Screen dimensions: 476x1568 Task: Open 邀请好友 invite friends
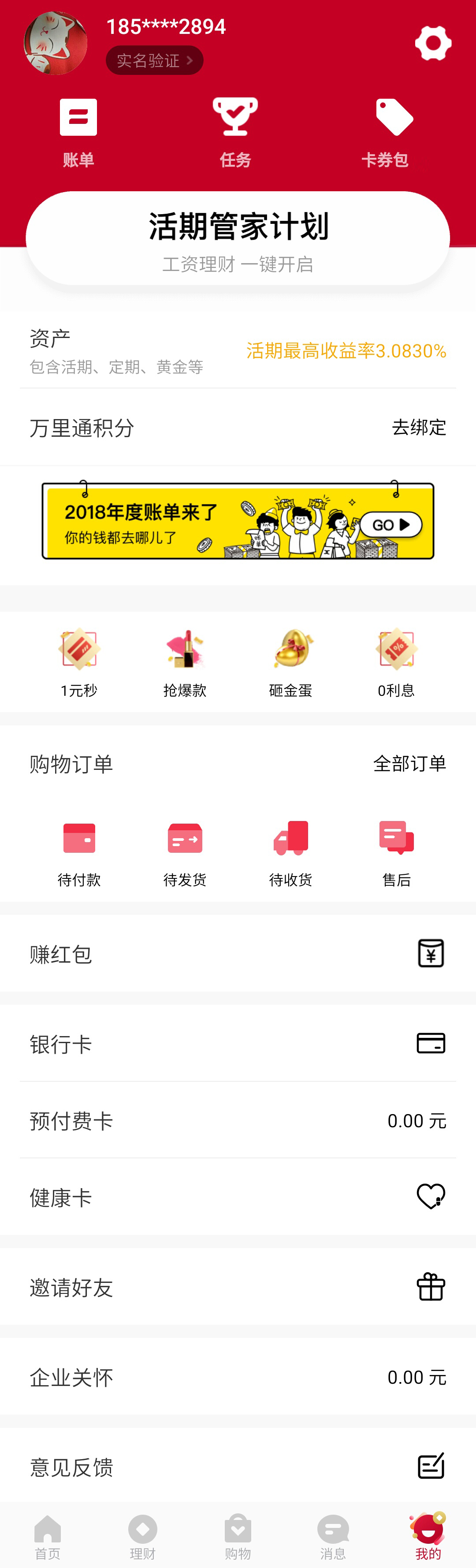pos(238,1287)
